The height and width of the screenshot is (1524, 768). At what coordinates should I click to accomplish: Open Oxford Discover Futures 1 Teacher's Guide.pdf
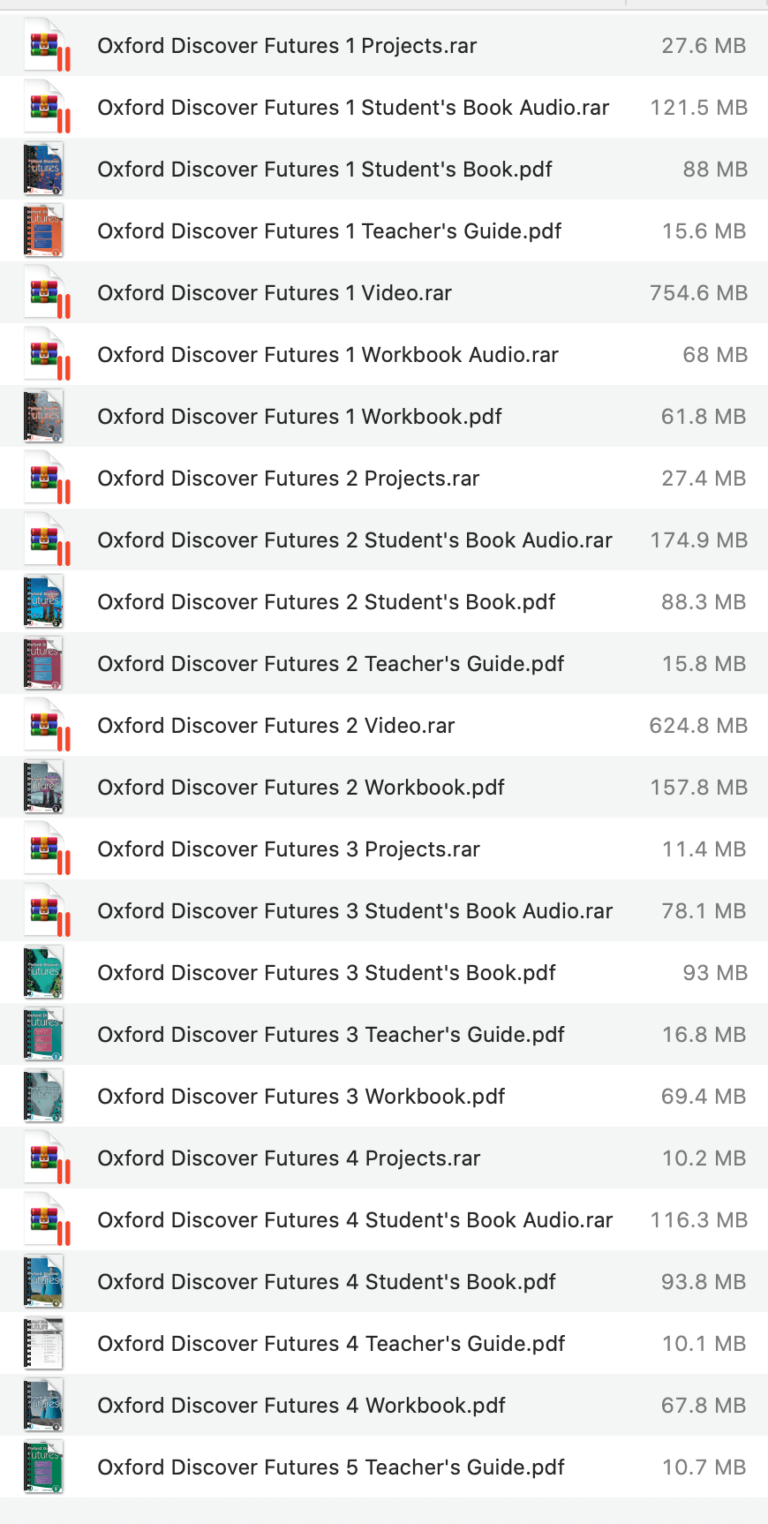(x=324, y=231)
